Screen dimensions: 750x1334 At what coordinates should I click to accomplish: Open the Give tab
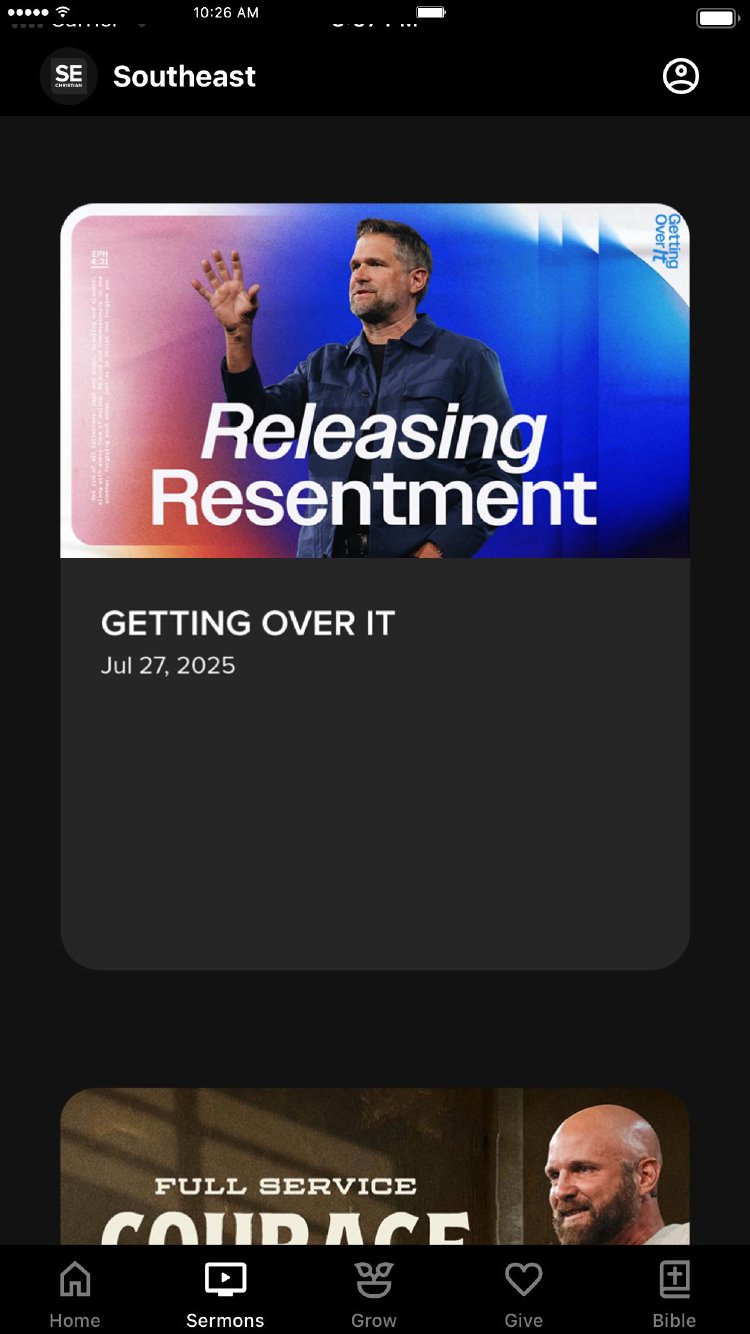point(523,1292)
